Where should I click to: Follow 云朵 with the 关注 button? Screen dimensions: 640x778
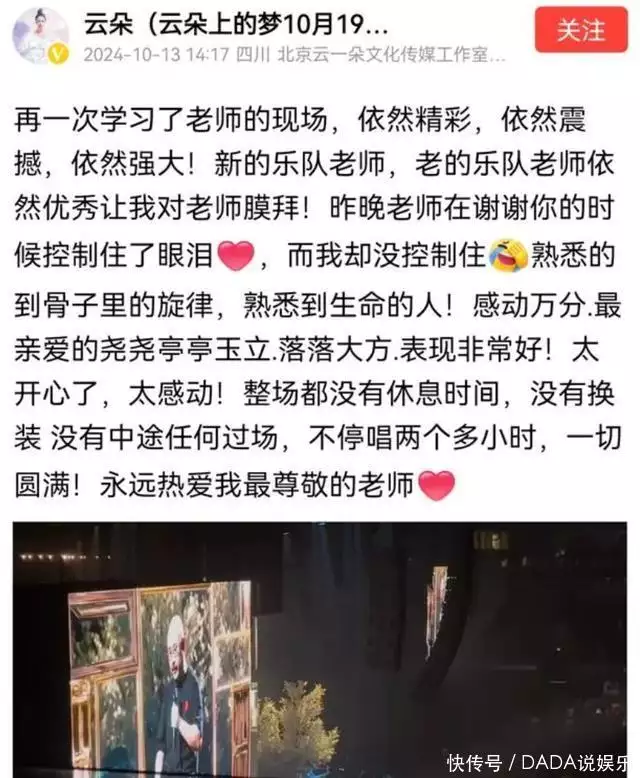pyautogui.click(x=581, y=29)
